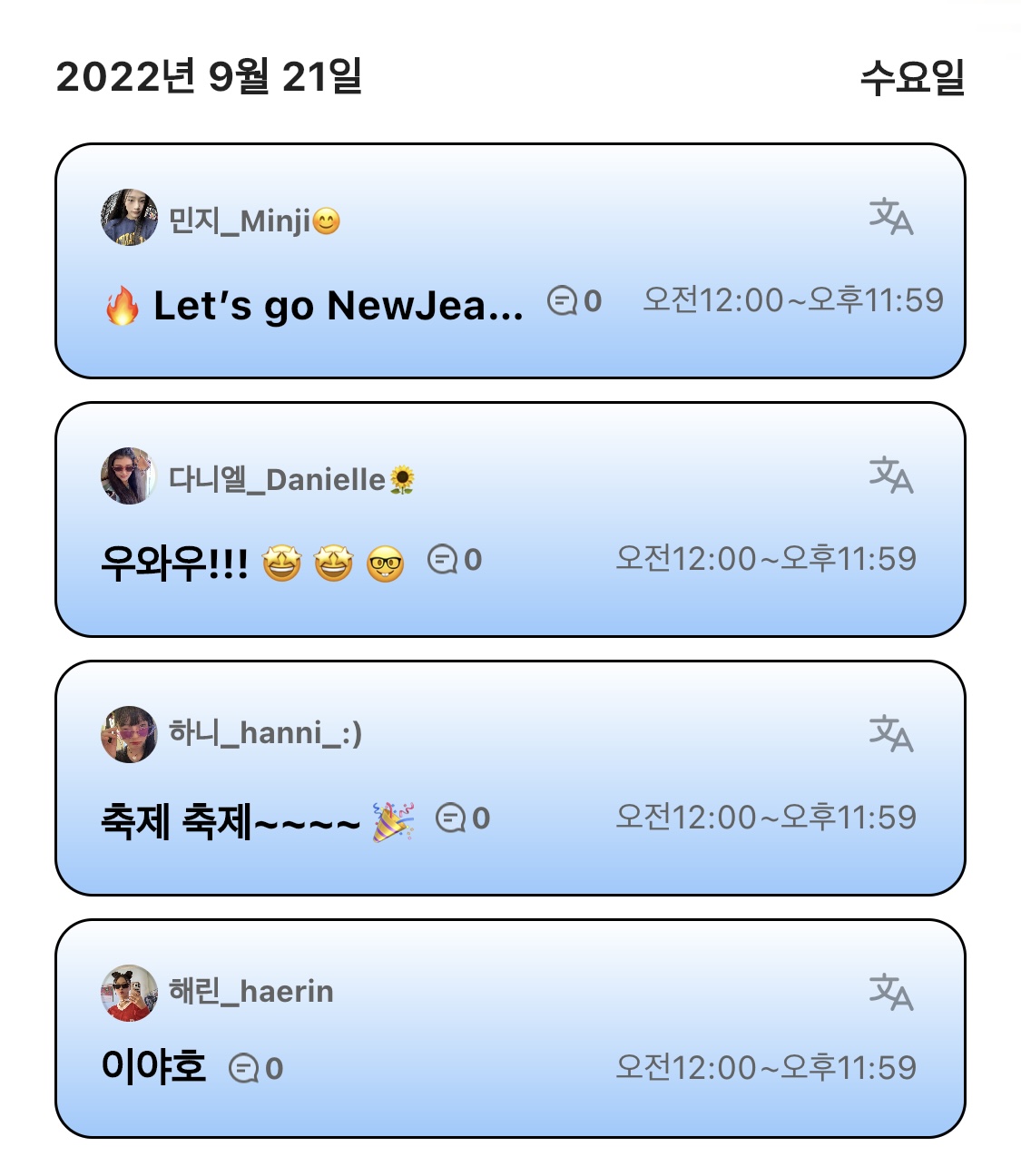The height and width of the screenshot is (1176, 1021).
Task: Translate Haerin's post
Action: point(890,993)
